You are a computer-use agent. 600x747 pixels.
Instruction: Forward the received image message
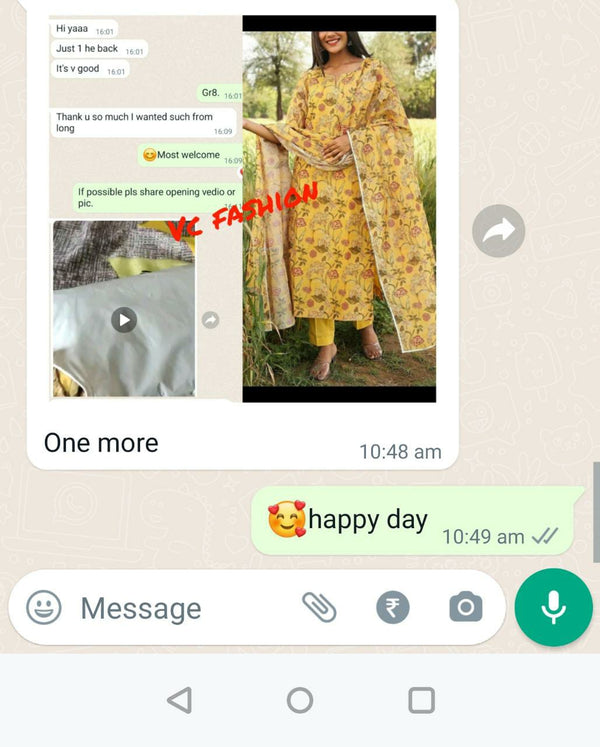(498, 231)
